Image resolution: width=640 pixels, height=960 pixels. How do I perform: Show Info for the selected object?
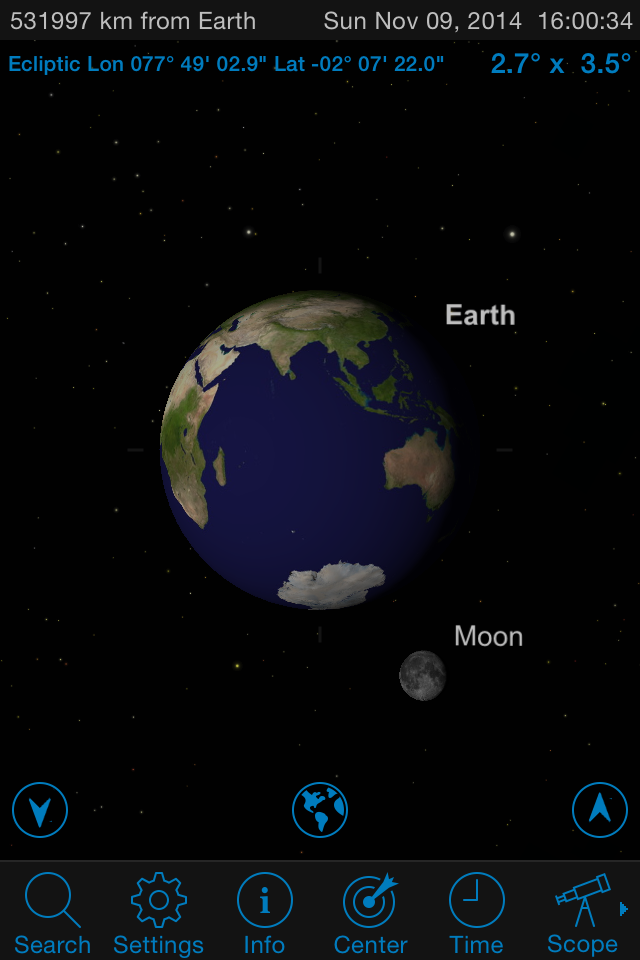264,914
